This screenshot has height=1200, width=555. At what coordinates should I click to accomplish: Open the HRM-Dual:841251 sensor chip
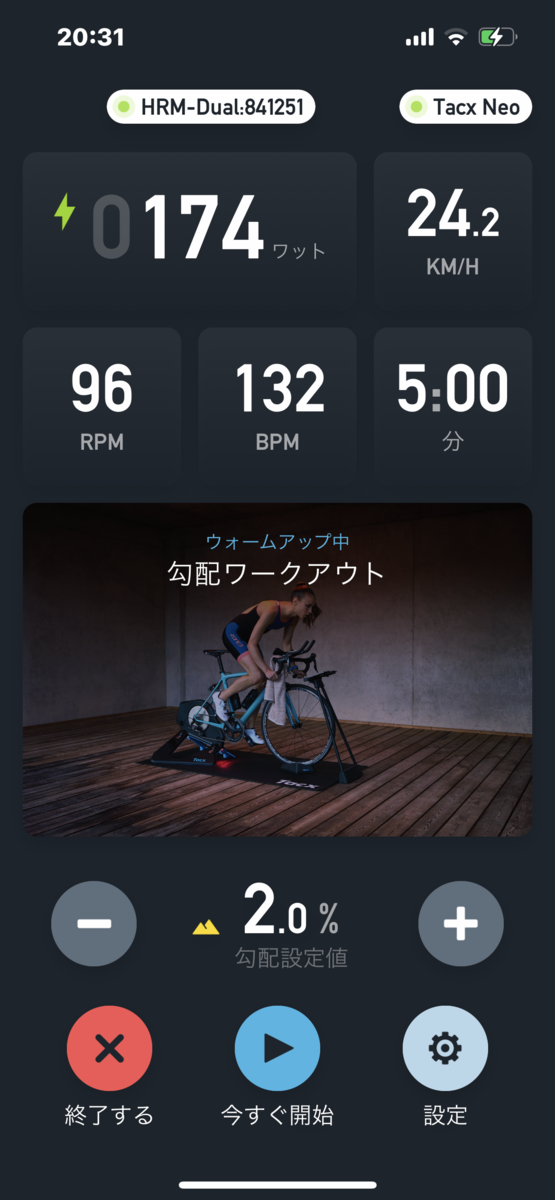[x=211, y=107]
